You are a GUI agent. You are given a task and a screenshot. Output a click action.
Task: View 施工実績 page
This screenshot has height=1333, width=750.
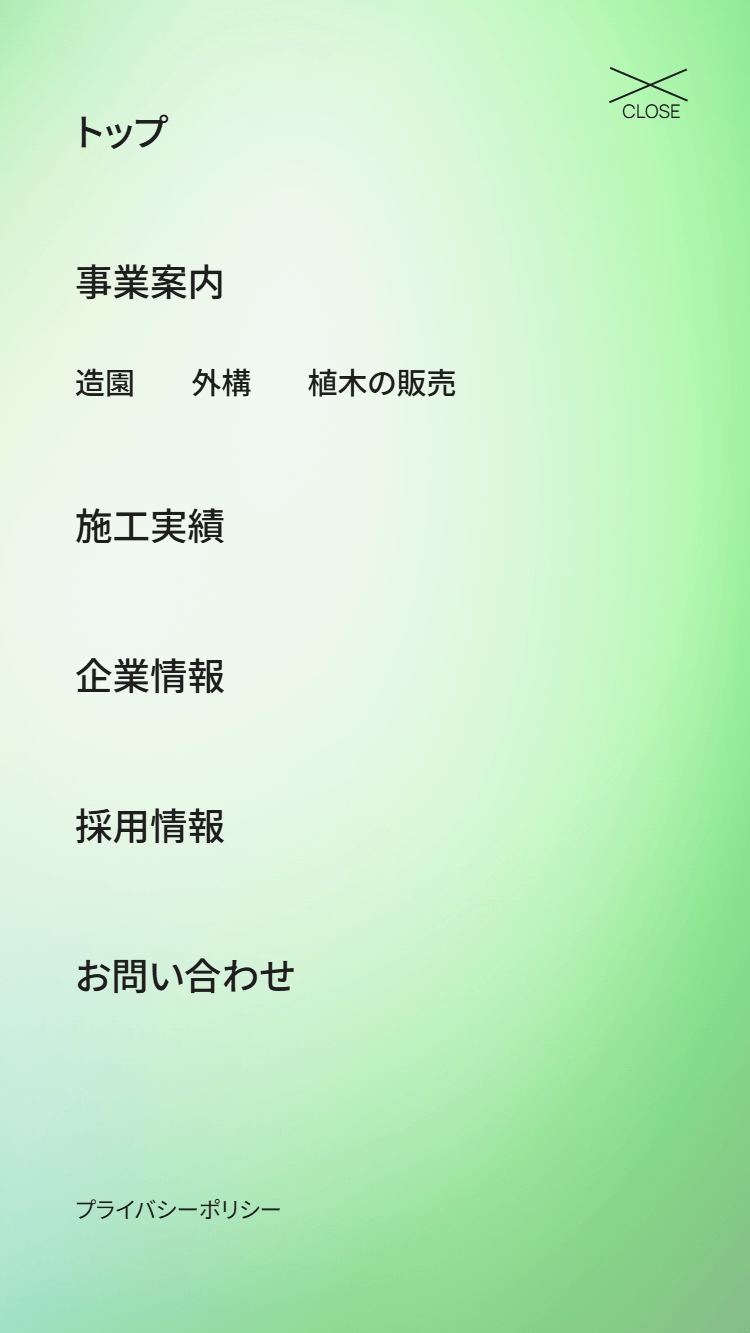coord(150,526)
